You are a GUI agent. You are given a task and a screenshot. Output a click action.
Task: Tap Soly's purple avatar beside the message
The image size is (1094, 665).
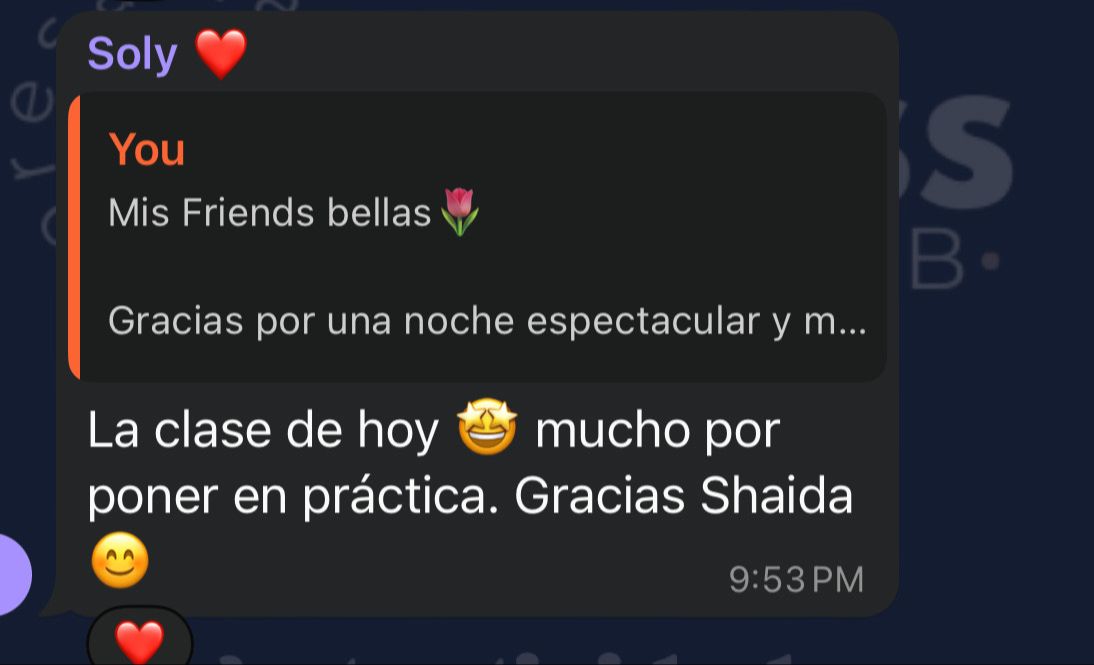click(x=12, y=575)
